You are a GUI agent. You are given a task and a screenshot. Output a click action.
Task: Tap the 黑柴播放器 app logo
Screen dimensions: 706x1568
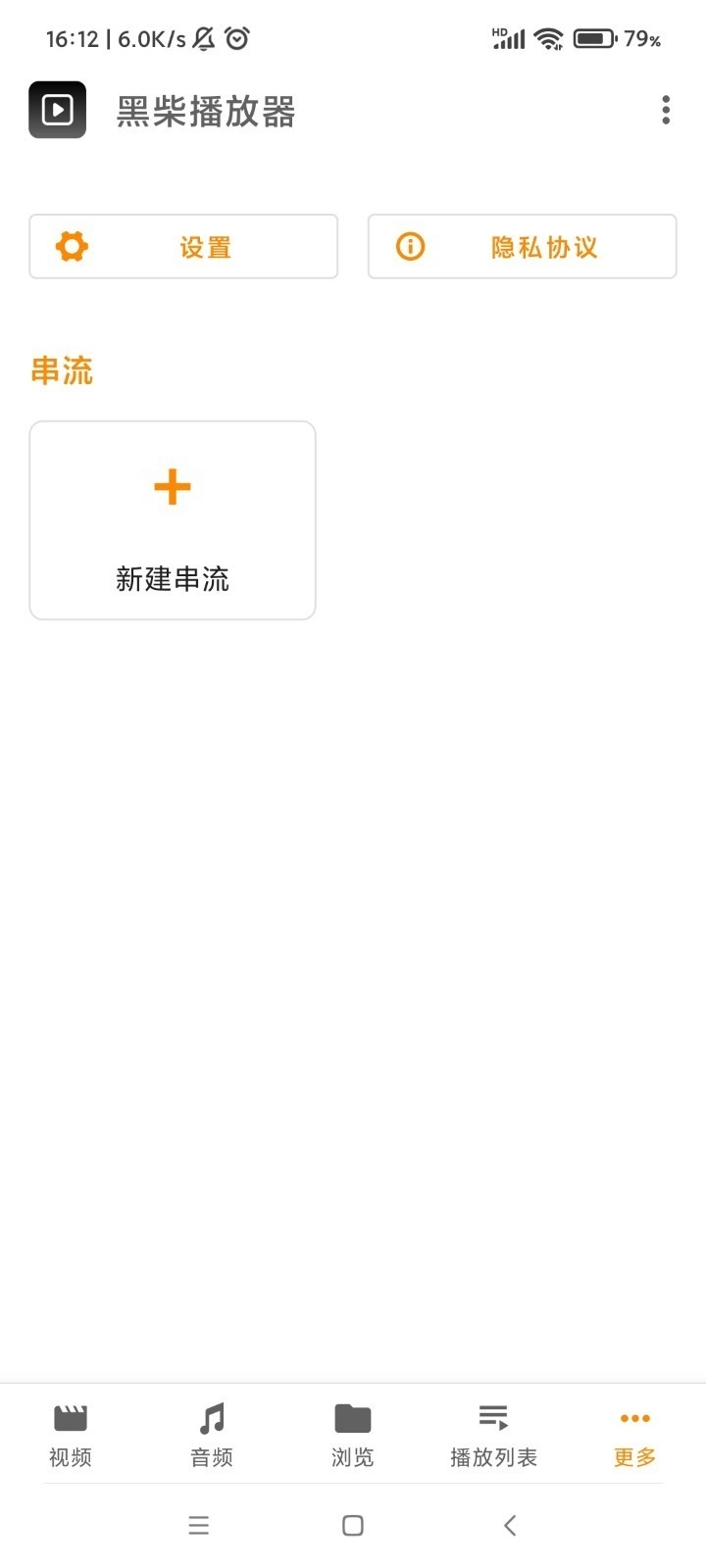pyautogui.click(x=57, y=110)
